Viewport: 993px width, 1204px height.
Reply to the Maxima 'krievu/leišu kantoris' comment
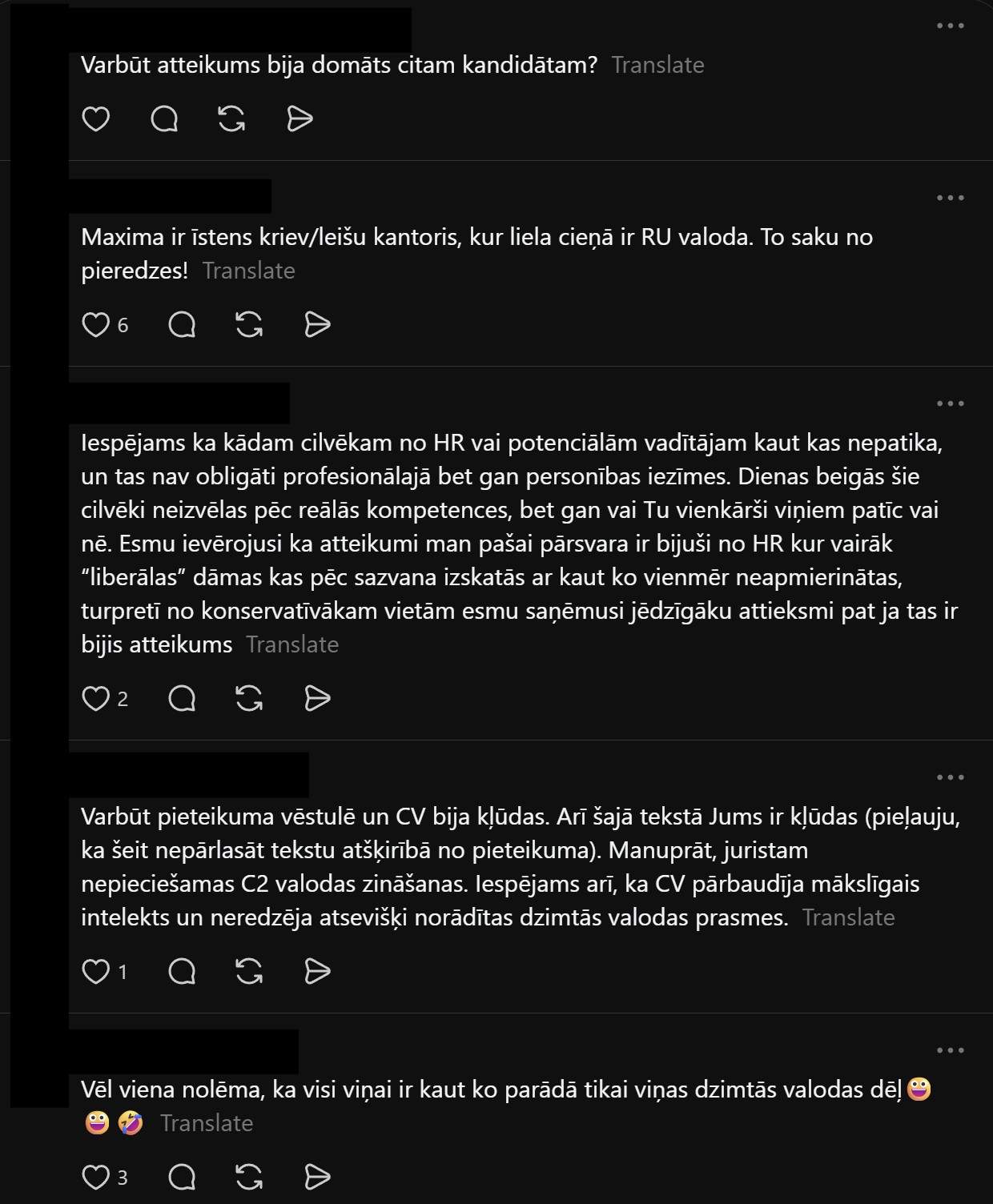182,324
